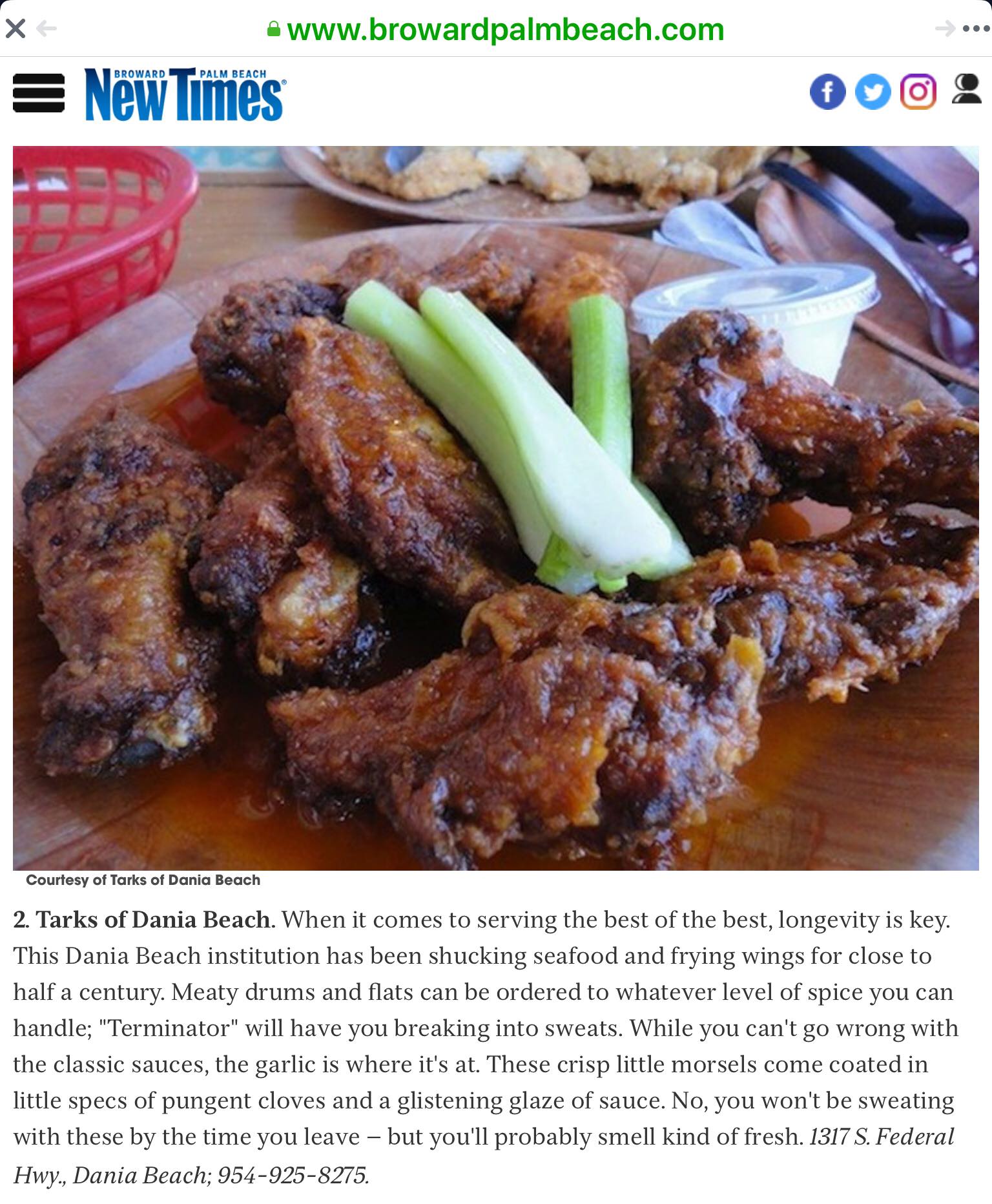Open the browser overflow menu

point(976,29)
